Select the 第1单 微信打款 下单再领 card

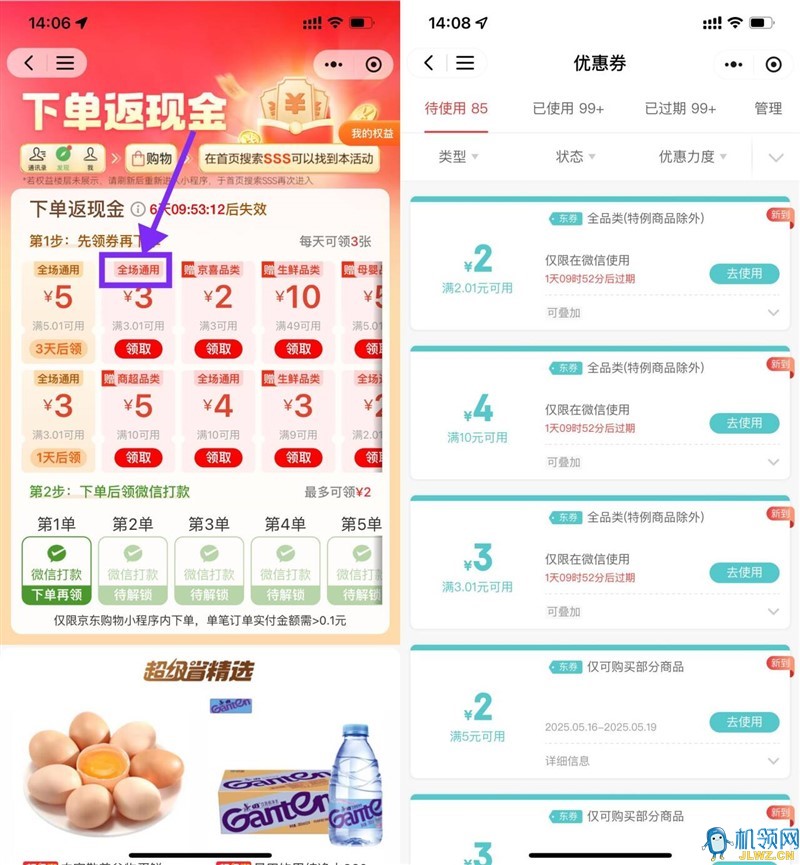tap(57, 570)
